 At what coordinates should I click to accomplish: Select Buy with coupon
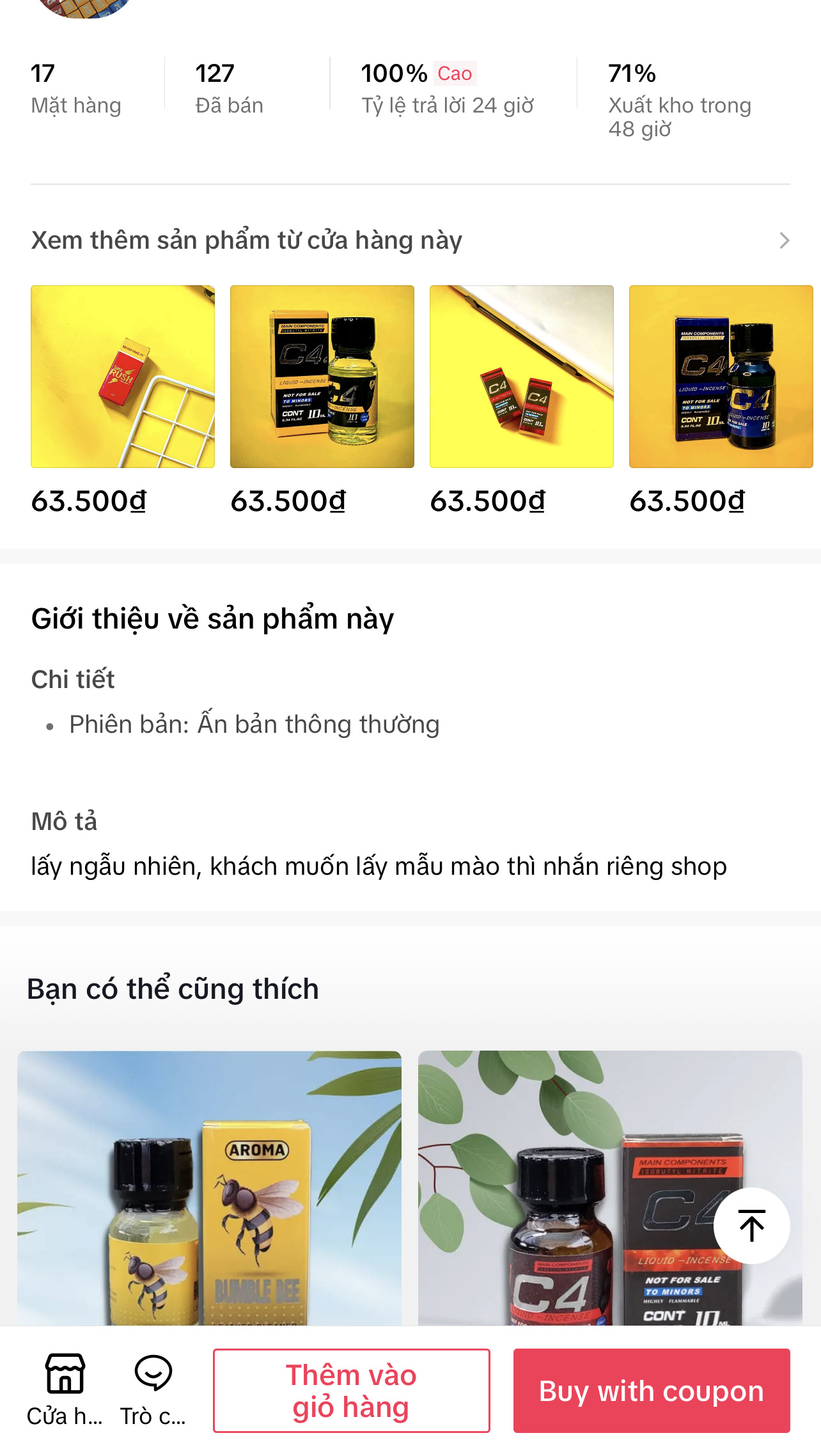click(652, 1390)
